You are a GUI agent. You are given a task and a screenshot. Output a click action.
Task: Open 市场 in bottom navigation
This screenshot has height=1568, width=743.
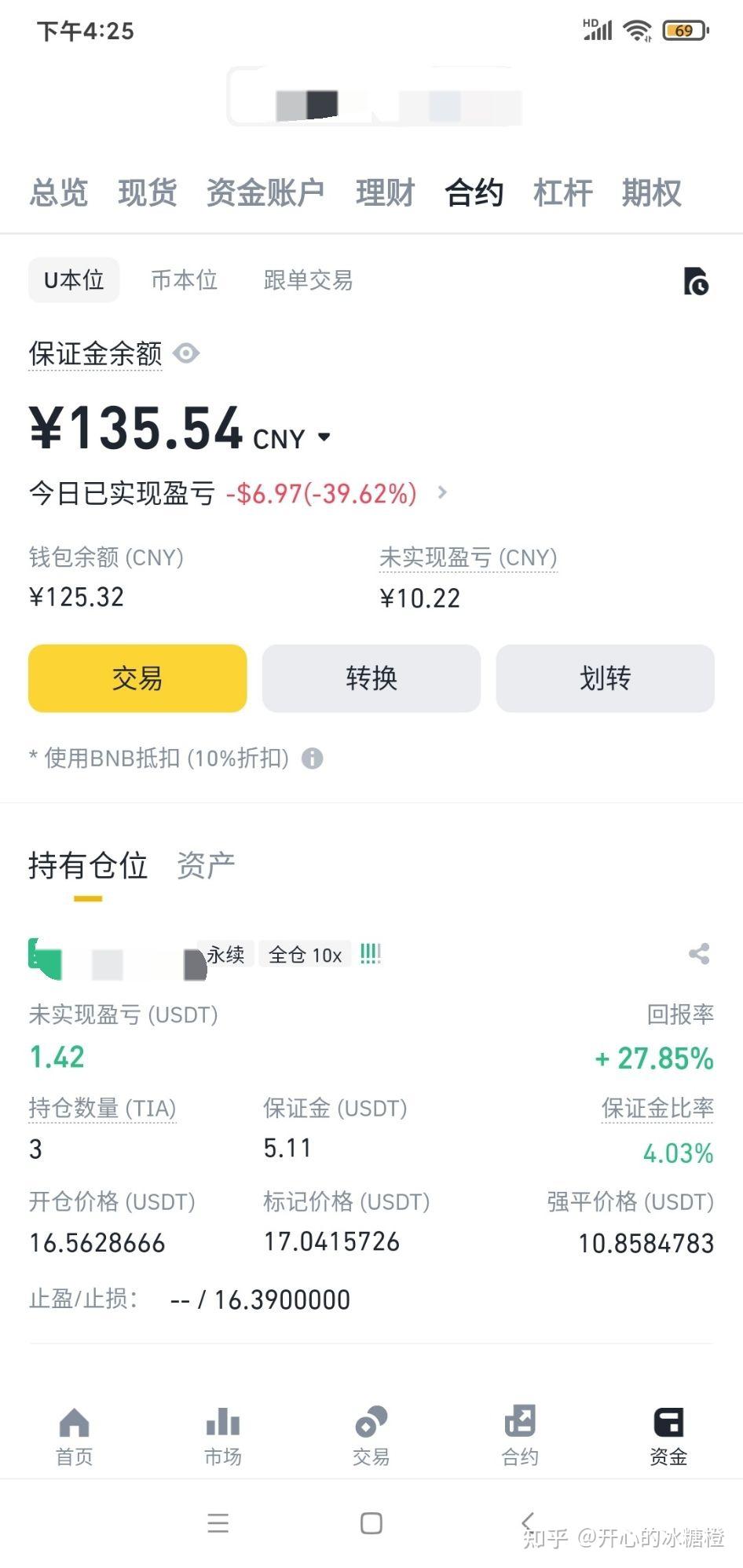[223, 1436]
